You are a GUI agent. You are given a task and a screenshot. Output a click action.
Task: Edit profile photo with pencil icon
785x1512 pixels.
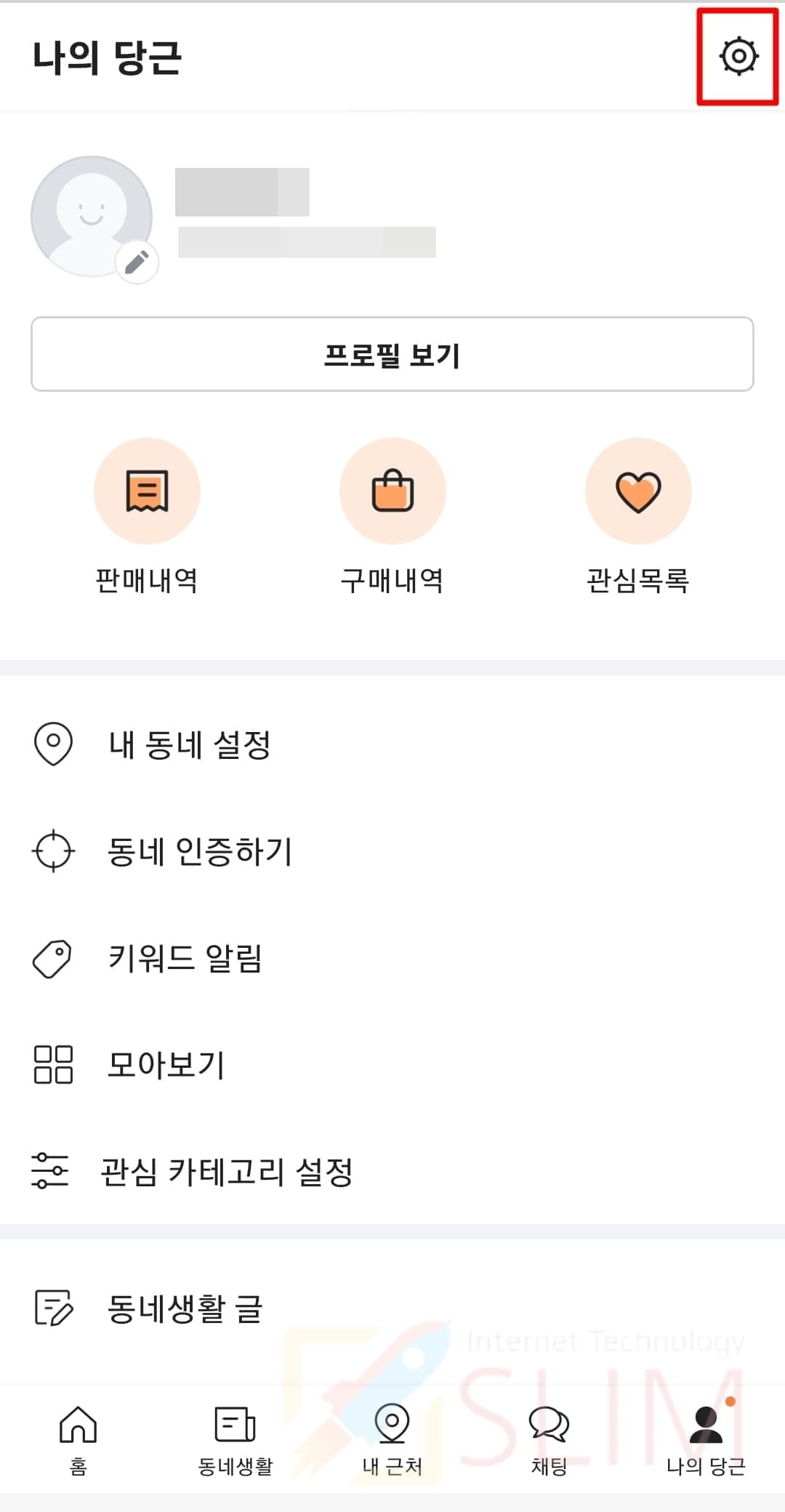137,262
